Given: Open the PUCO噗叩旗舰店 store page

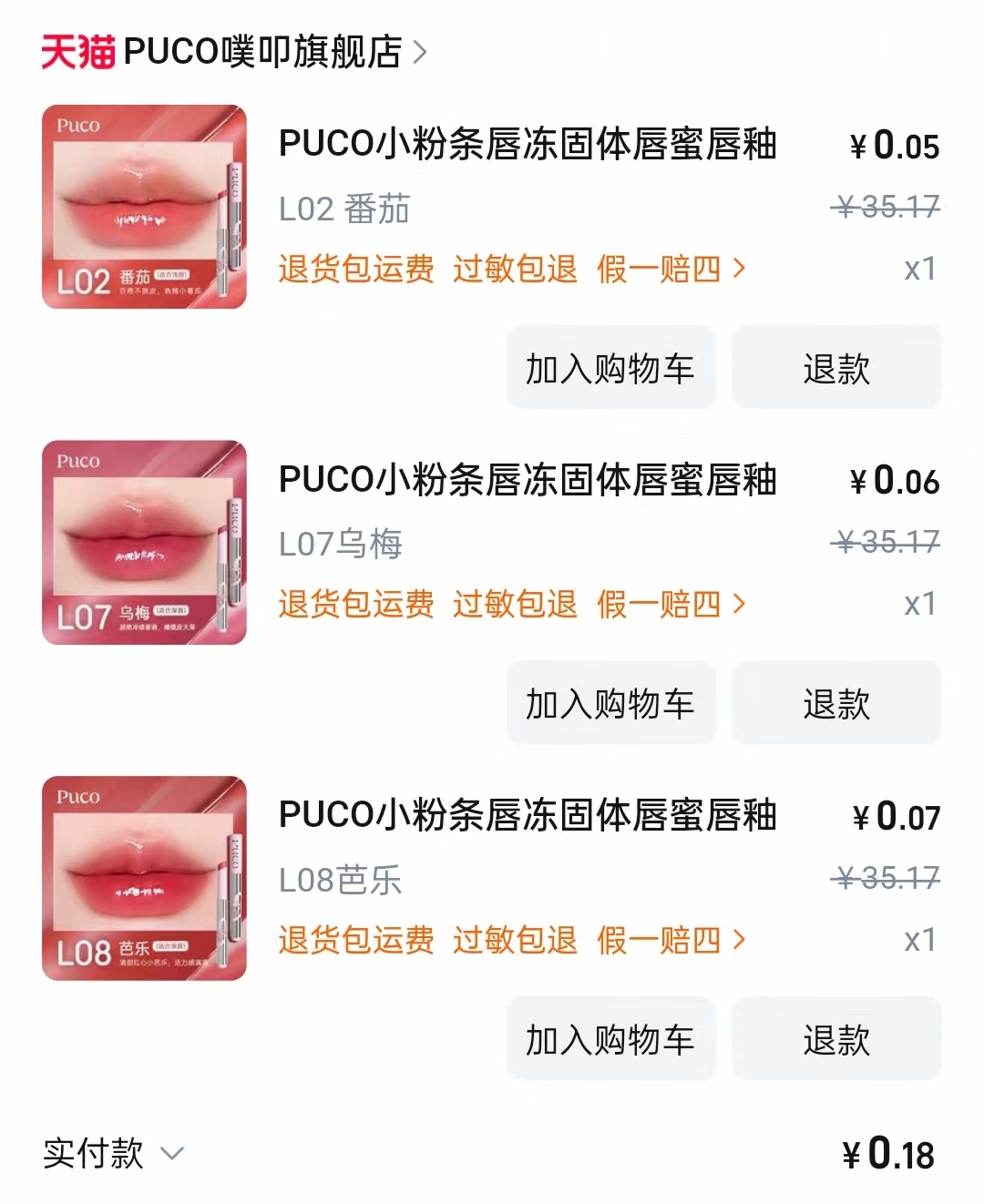Looking at the screenshot, I should click(264, 54).
